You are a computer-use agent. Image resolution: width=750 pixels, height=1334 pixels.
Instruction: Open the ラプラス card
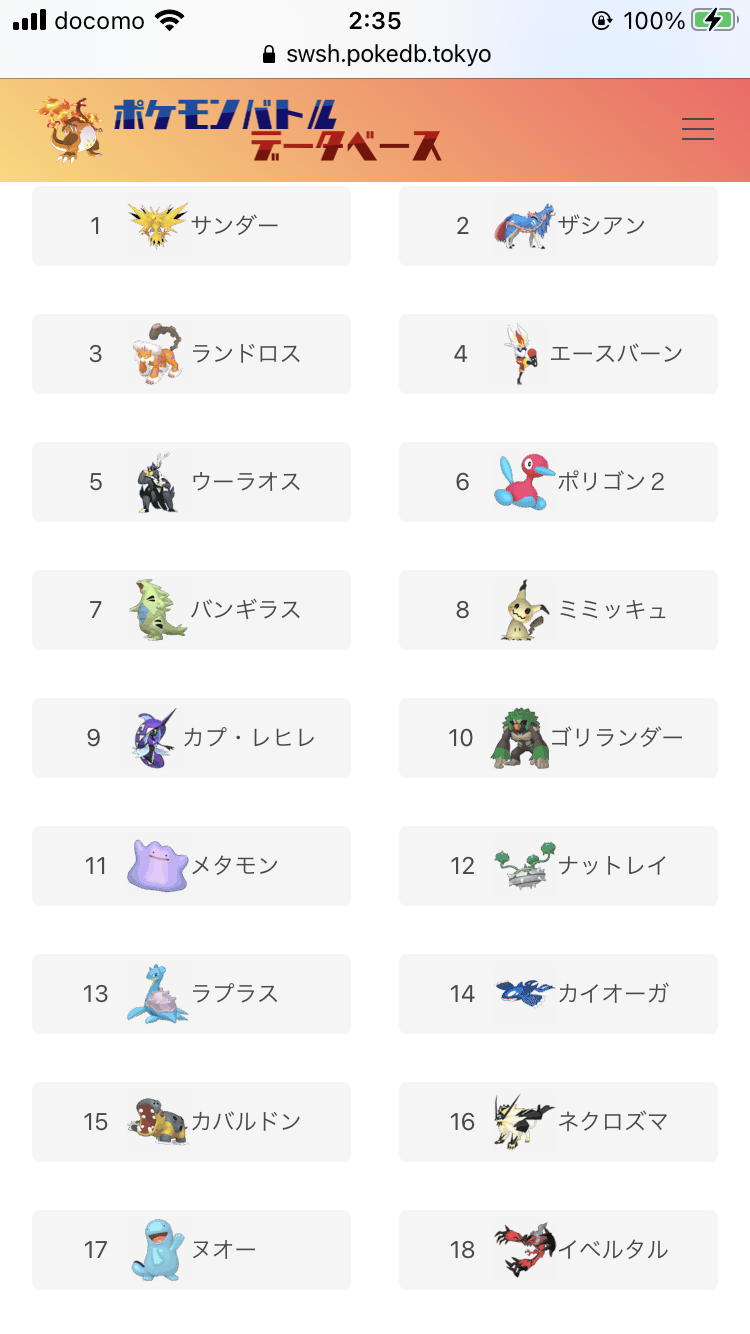[191, 994]
